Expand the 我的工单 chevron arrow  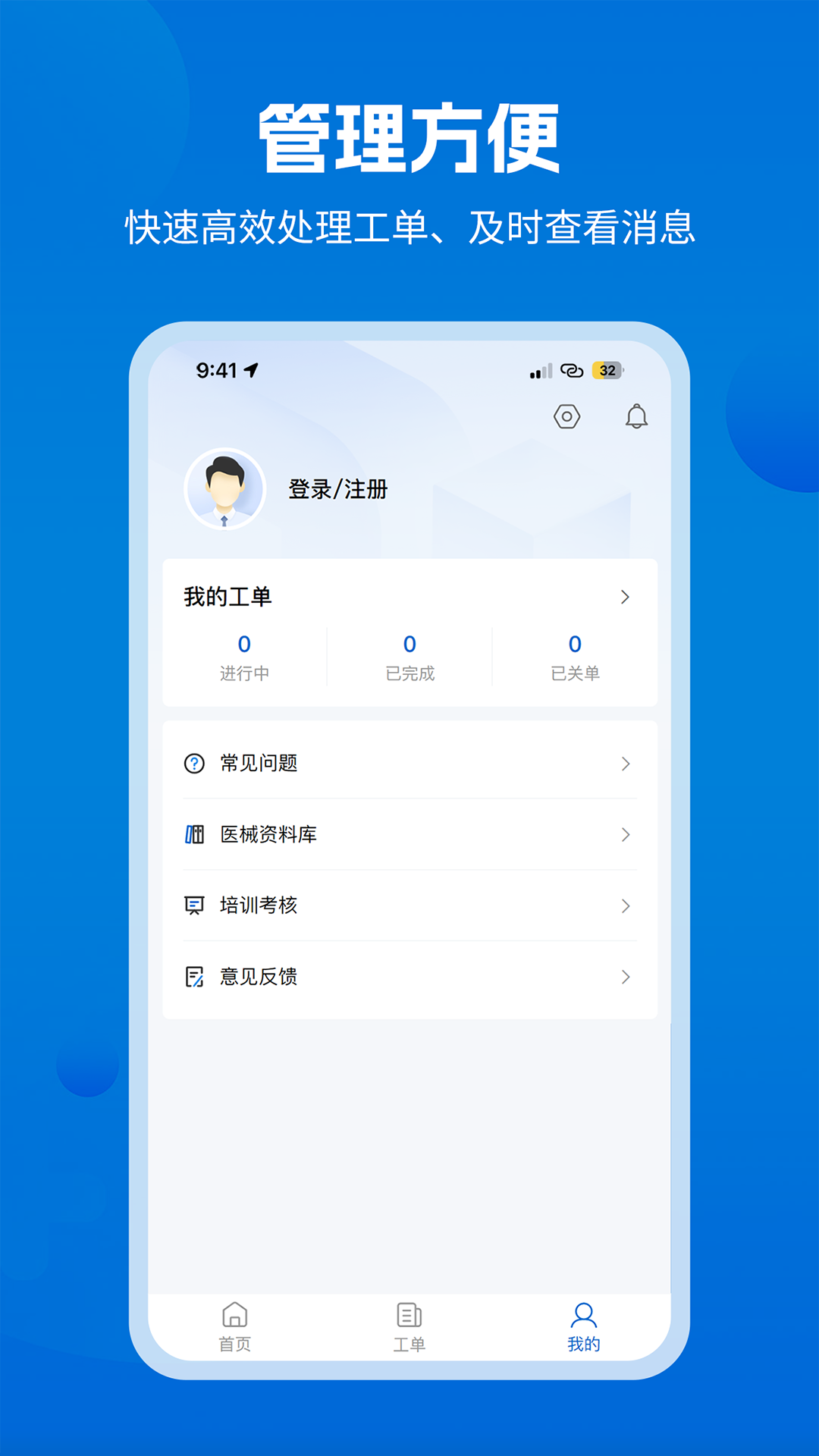pyautogui.click(x=625, y=597)
